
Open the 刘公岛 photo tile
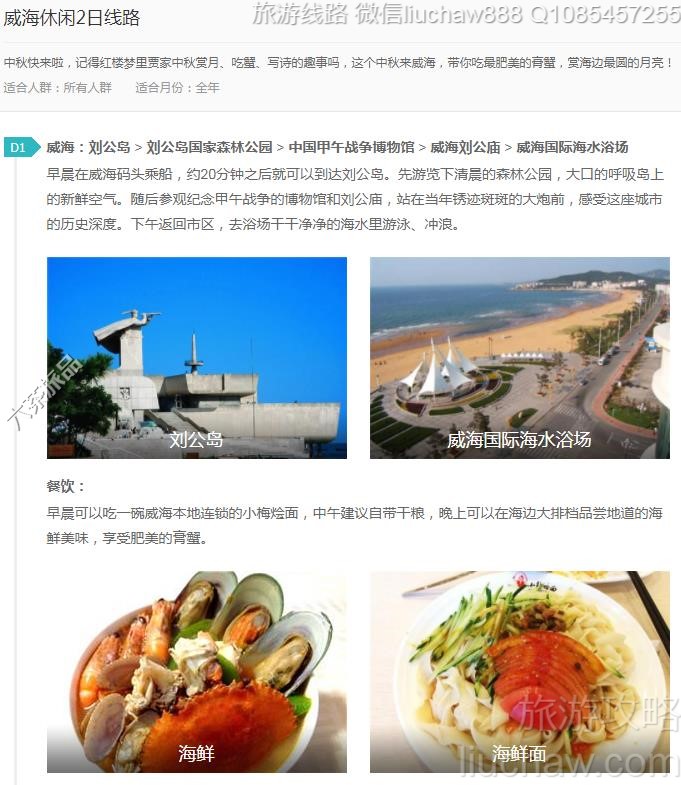click(x=197, y=358)
